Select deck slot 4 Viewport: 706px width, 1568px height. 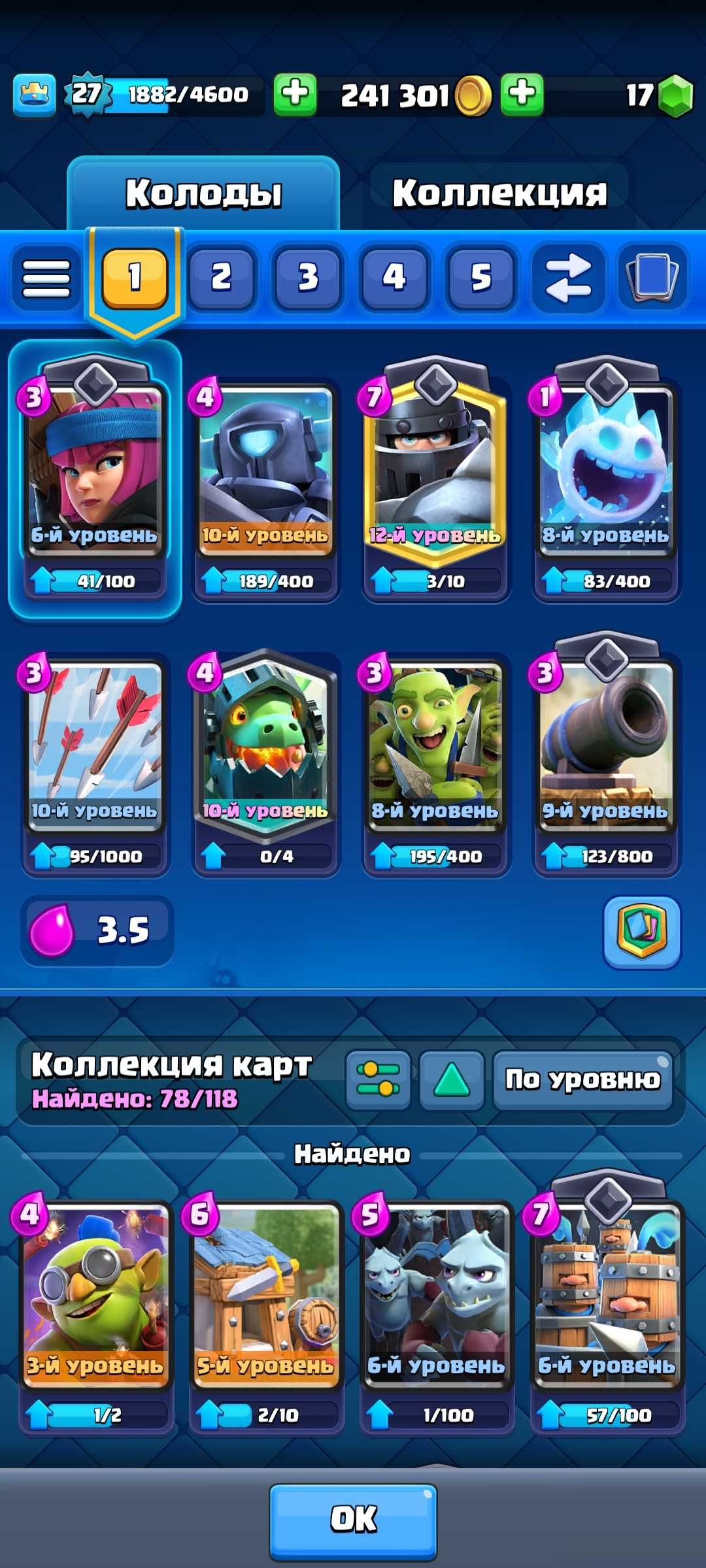[x=394, y=278]
